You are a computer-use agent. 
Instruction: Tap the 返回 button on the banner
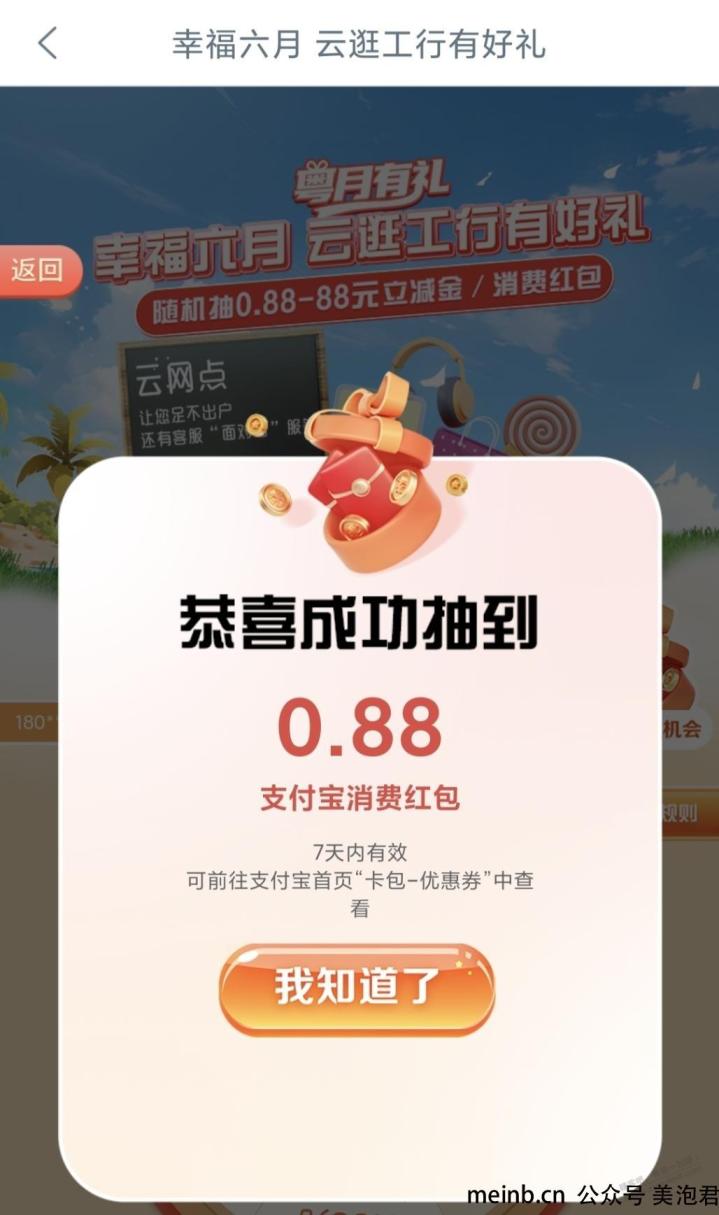[x=37, y=270]
